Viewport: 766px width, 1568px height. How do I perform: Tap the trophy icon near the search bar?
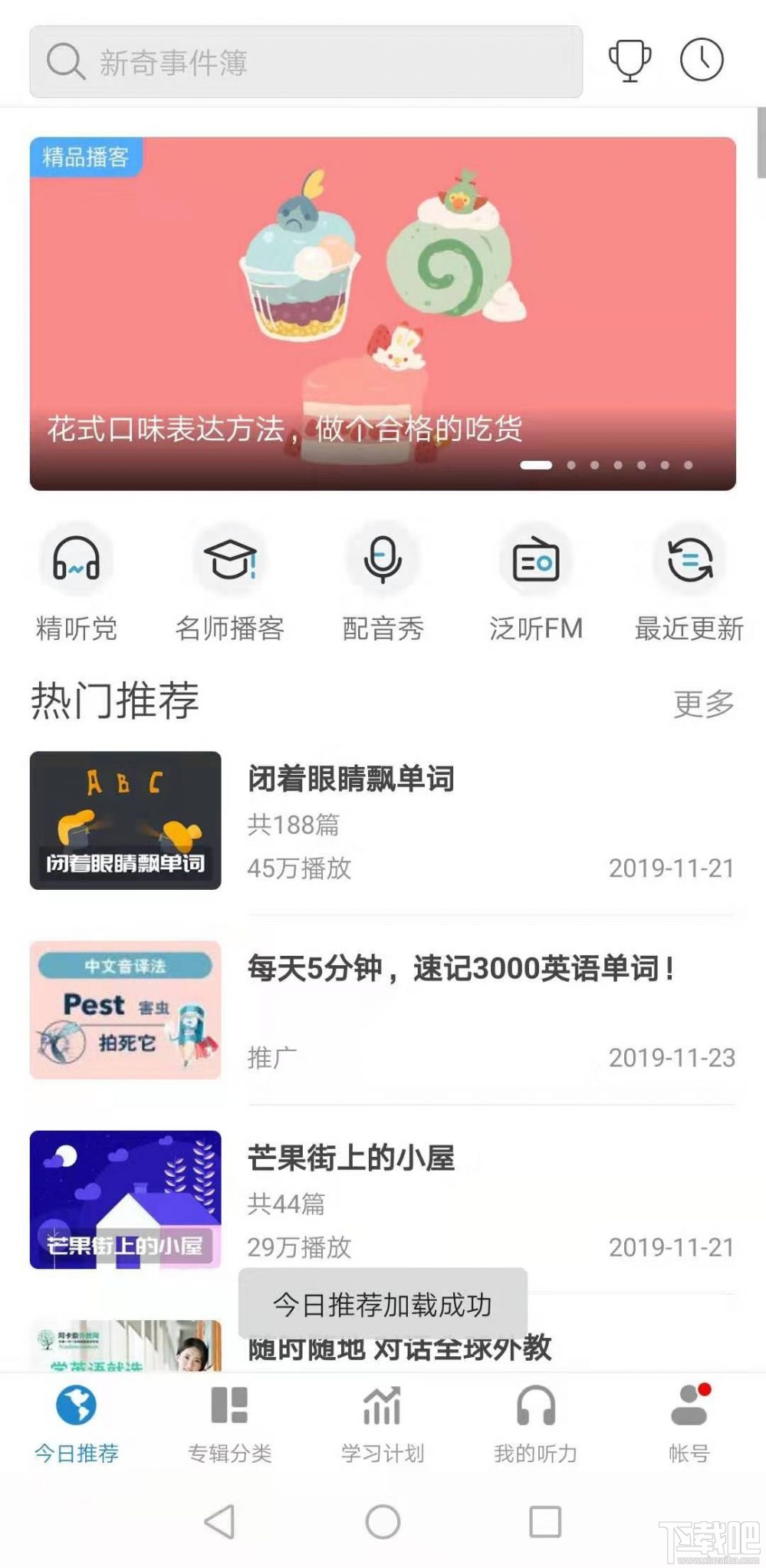tap(629, 59)
